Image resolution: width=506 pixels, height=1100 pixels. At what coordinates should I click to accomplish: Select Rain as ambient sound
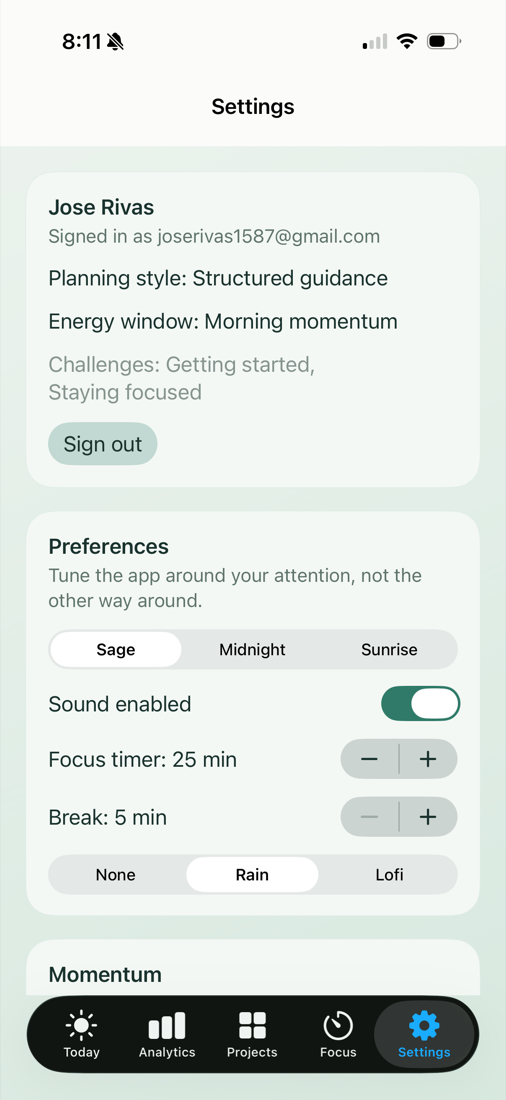point(253,875)
